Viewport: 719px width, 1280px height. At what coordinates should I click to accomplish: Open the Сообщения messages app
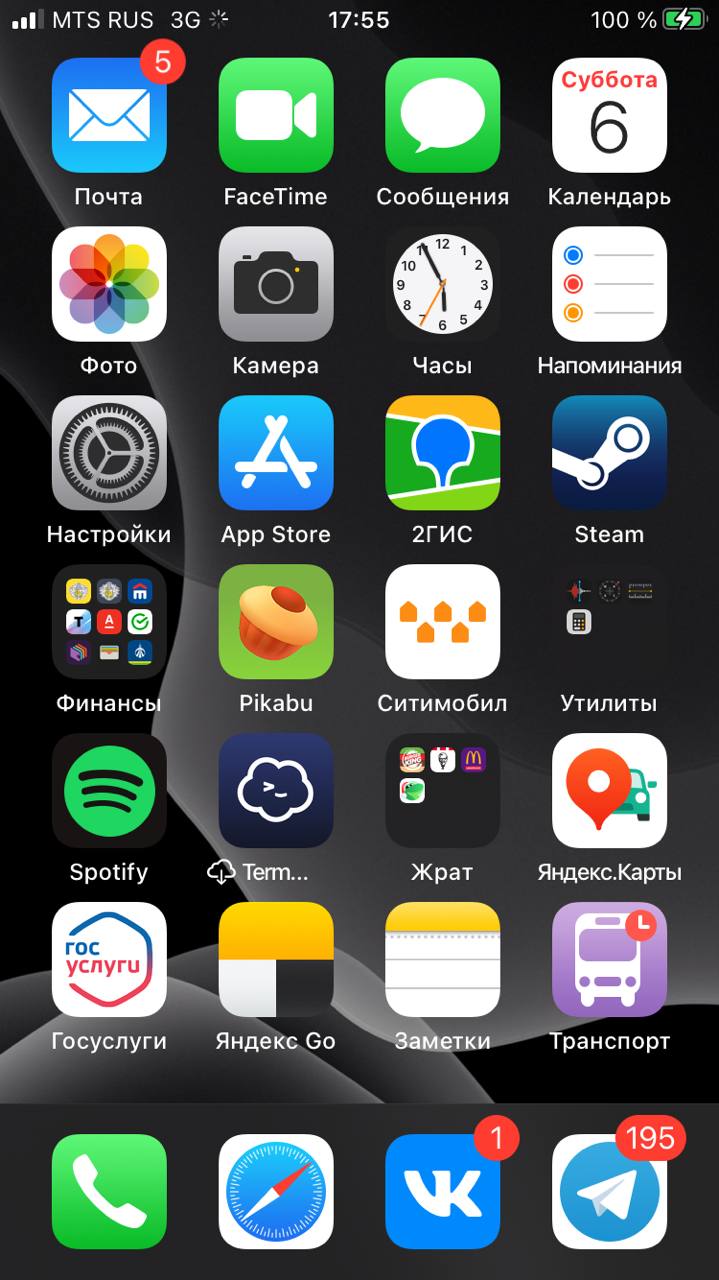tap(442, 115)
